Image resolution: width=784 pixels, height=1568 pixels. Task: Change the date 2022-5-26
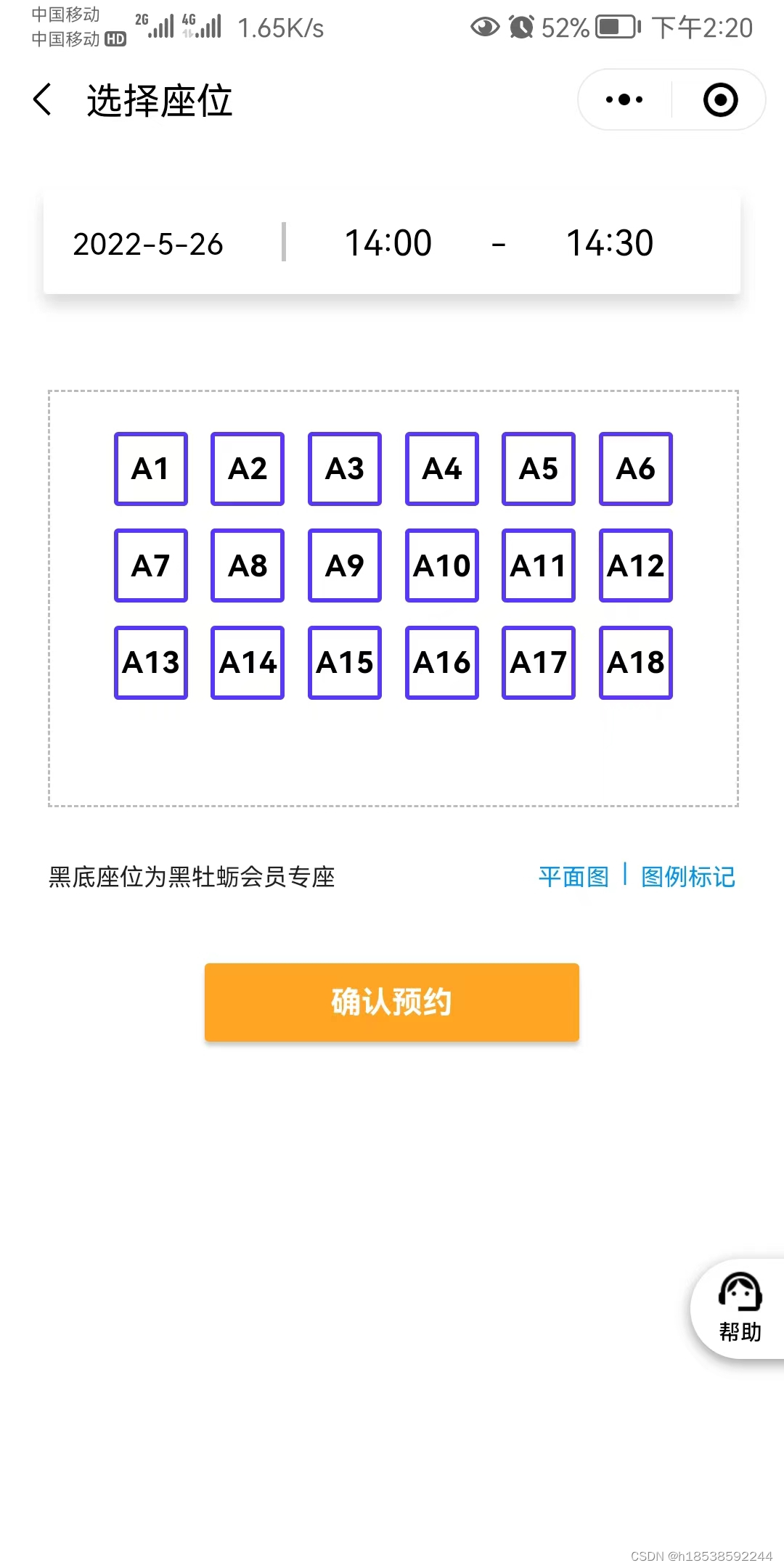[148, 244]
